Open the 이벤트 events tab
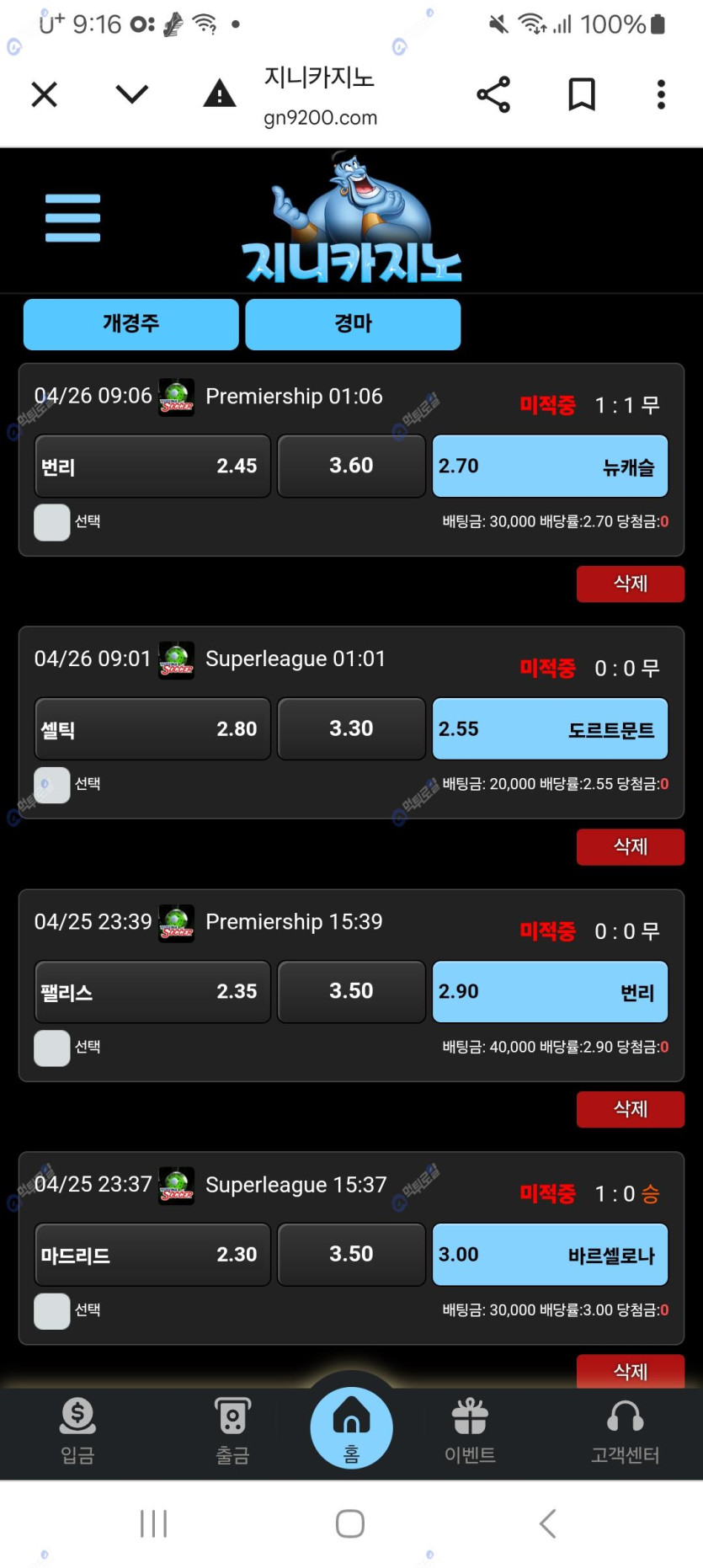Viewport: 703px width, 1568px height. [470, 1430]
